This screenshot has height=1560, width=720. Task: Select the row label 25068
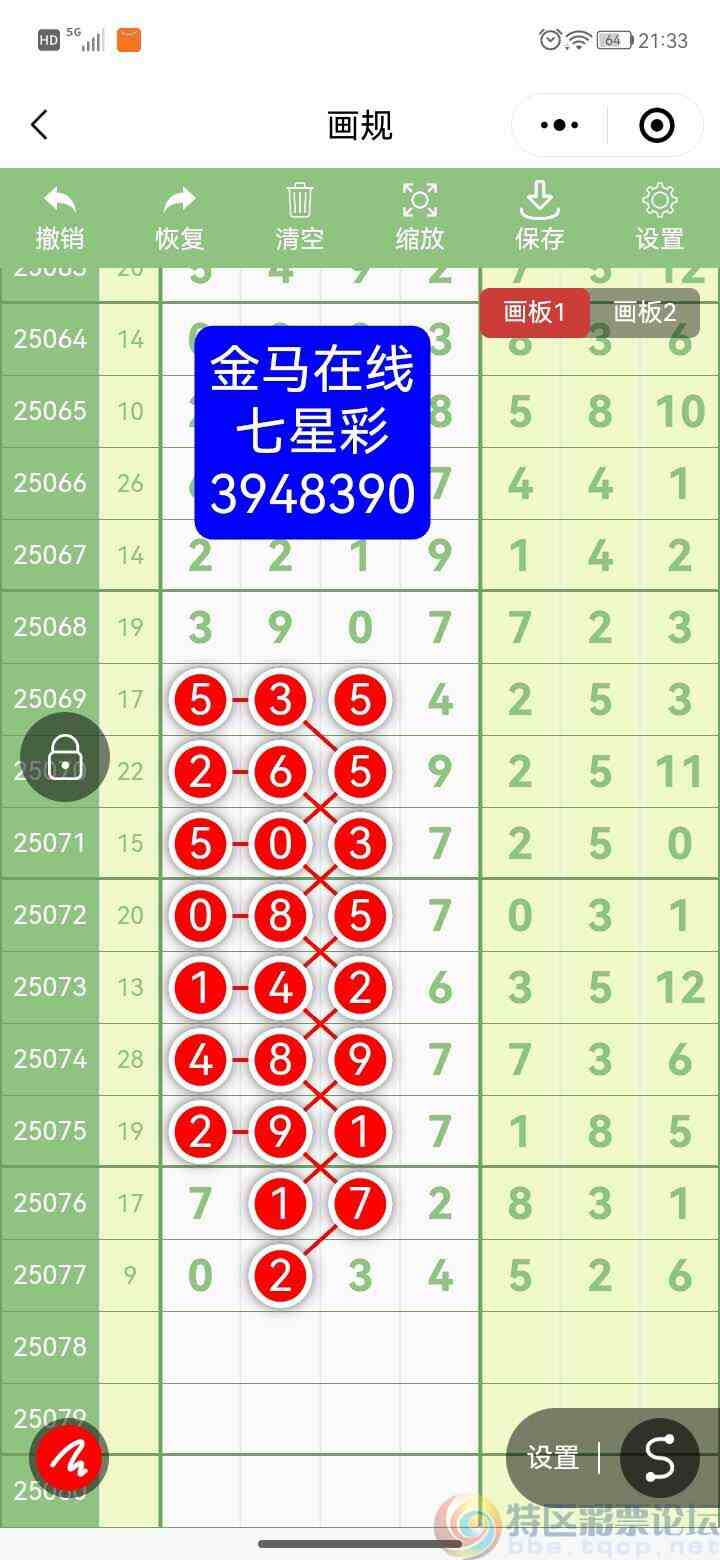point(50,627)
